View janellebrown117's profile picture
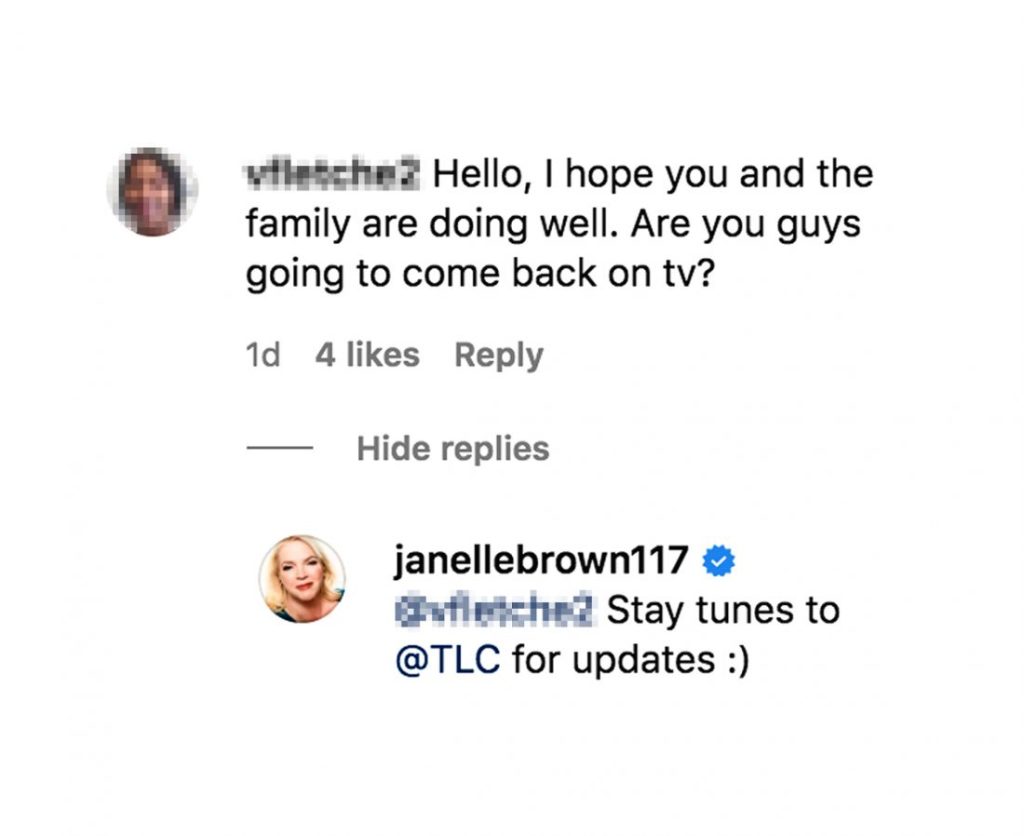The image size is (1024, 836). click(x=303, y=580)
